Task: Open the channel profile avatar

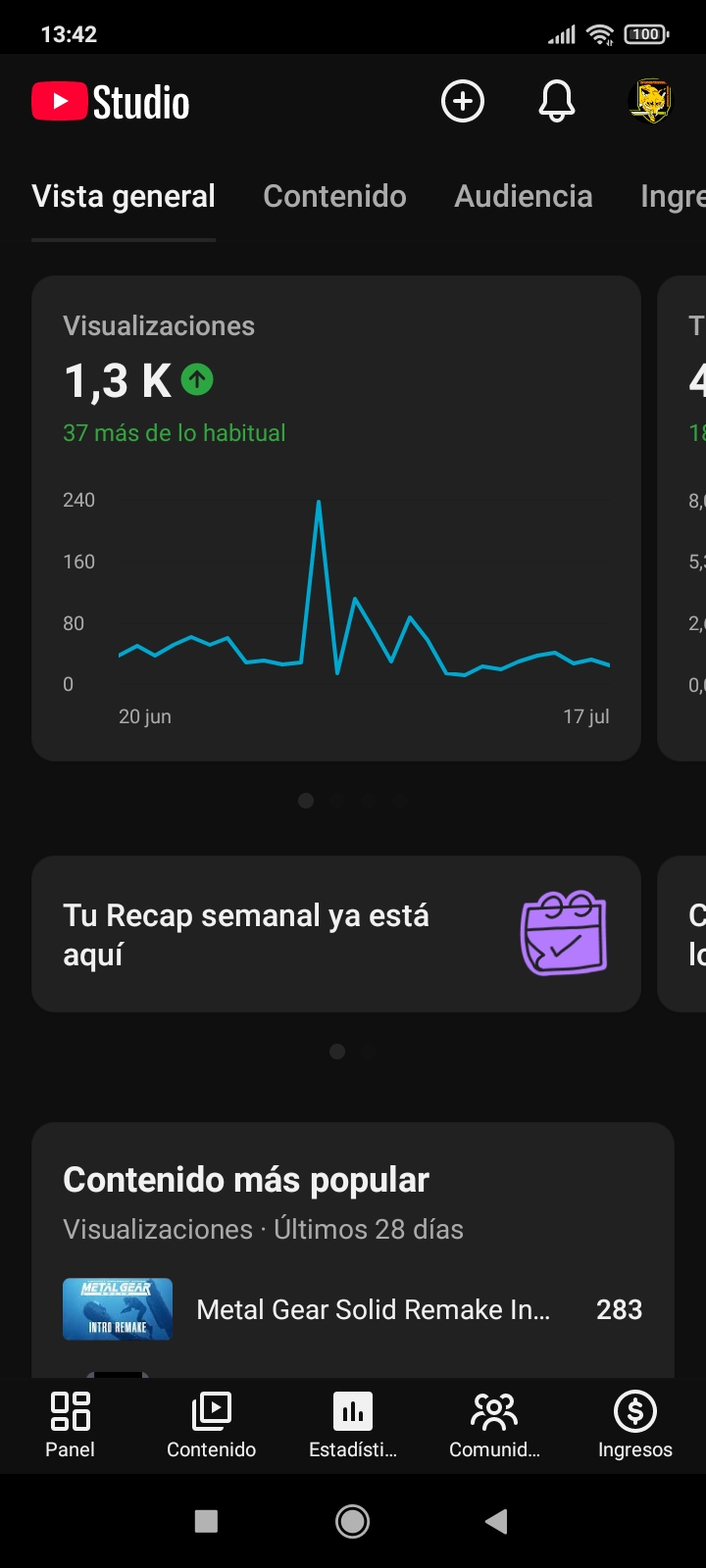Action: 650,101
